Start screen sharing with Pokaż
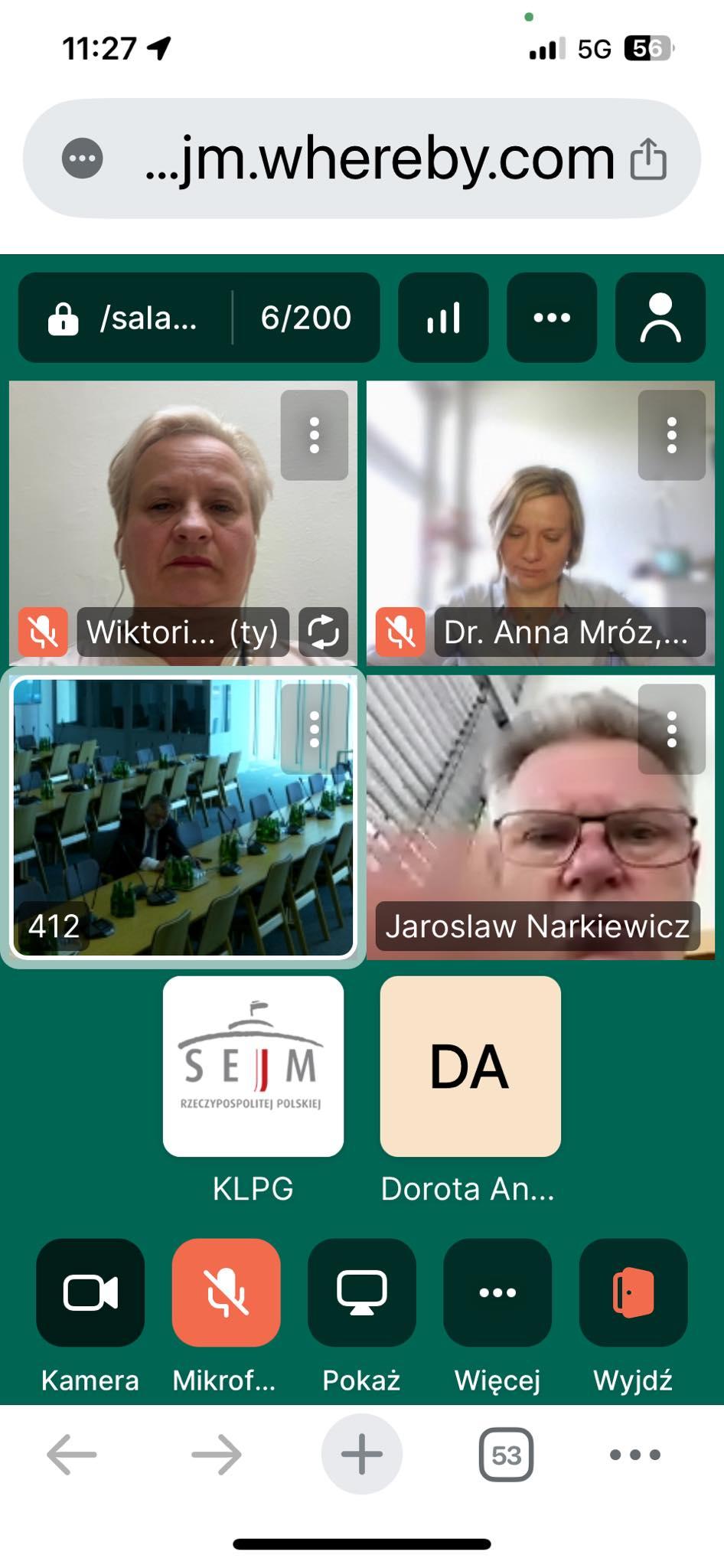This screenshot has height=1568, width=724. 361,1292
